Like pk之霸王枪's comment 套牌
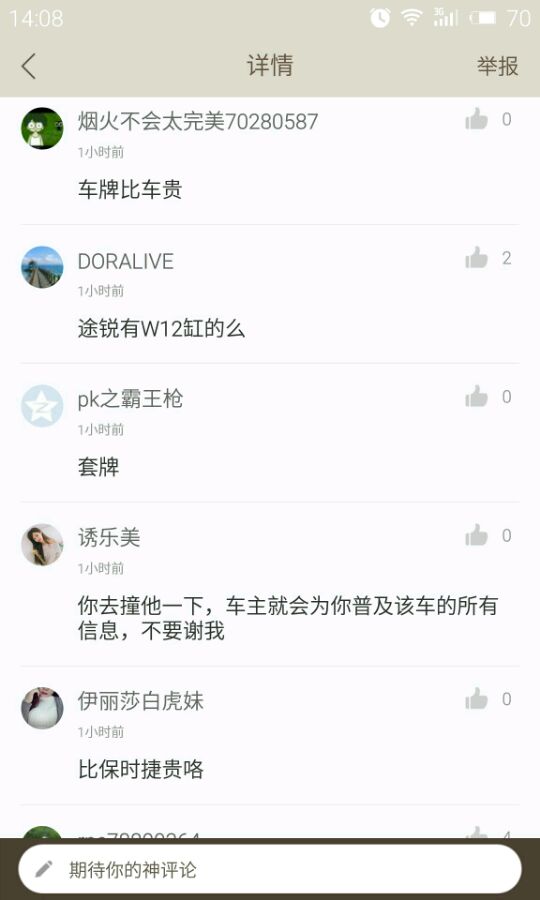Viewport: 540px width, 900px height. point(476,397)
